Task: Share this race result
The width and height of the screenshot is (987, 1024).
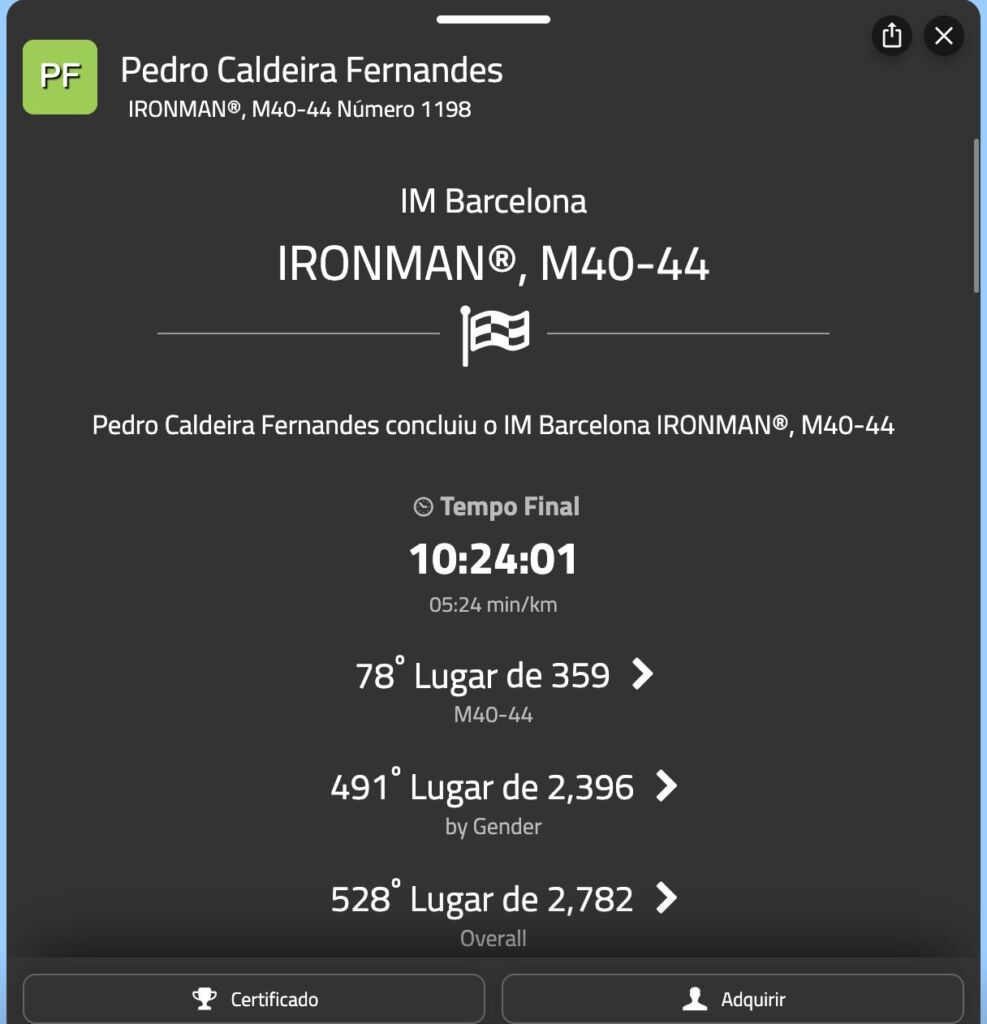Action: click(892, 37)
